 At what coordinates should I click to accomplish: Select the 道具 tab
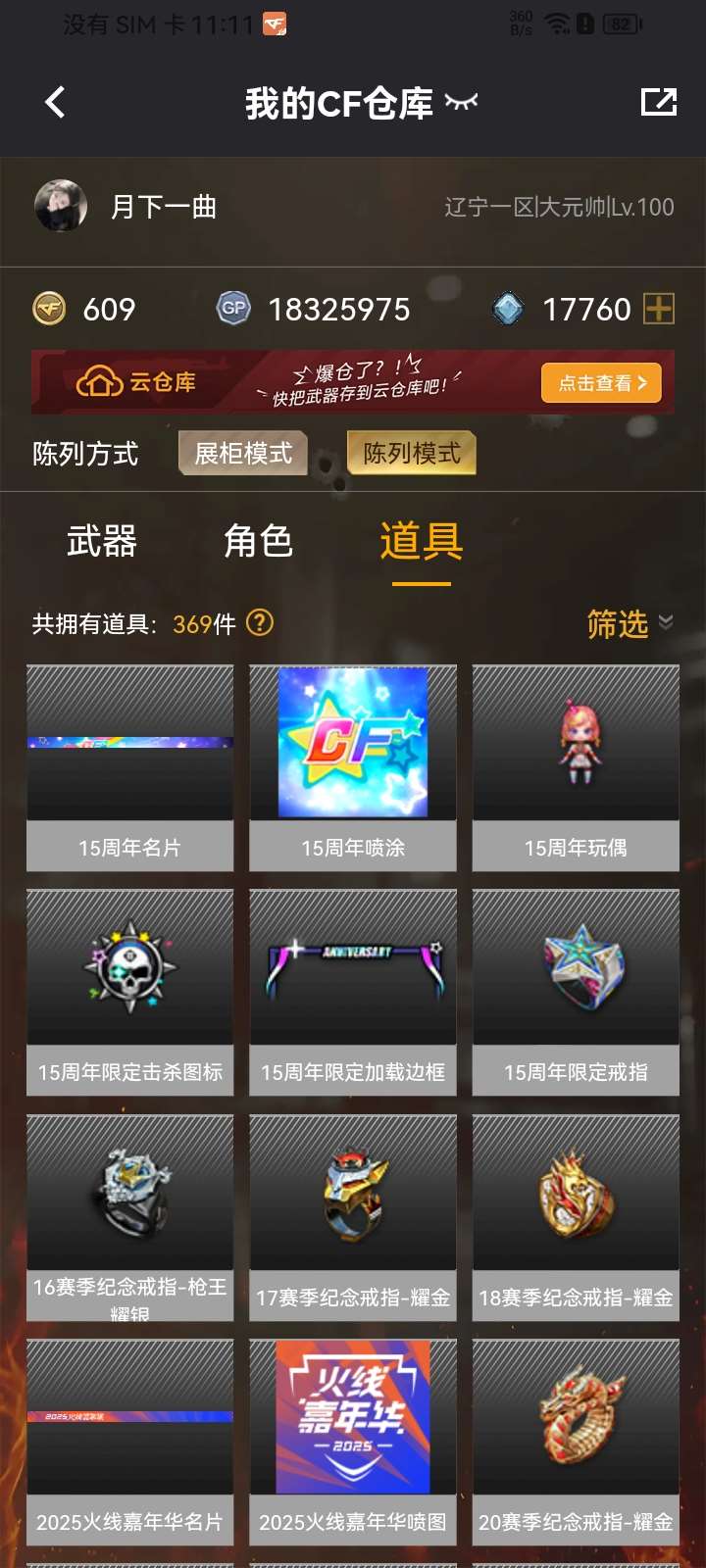[x=421, y=541]
